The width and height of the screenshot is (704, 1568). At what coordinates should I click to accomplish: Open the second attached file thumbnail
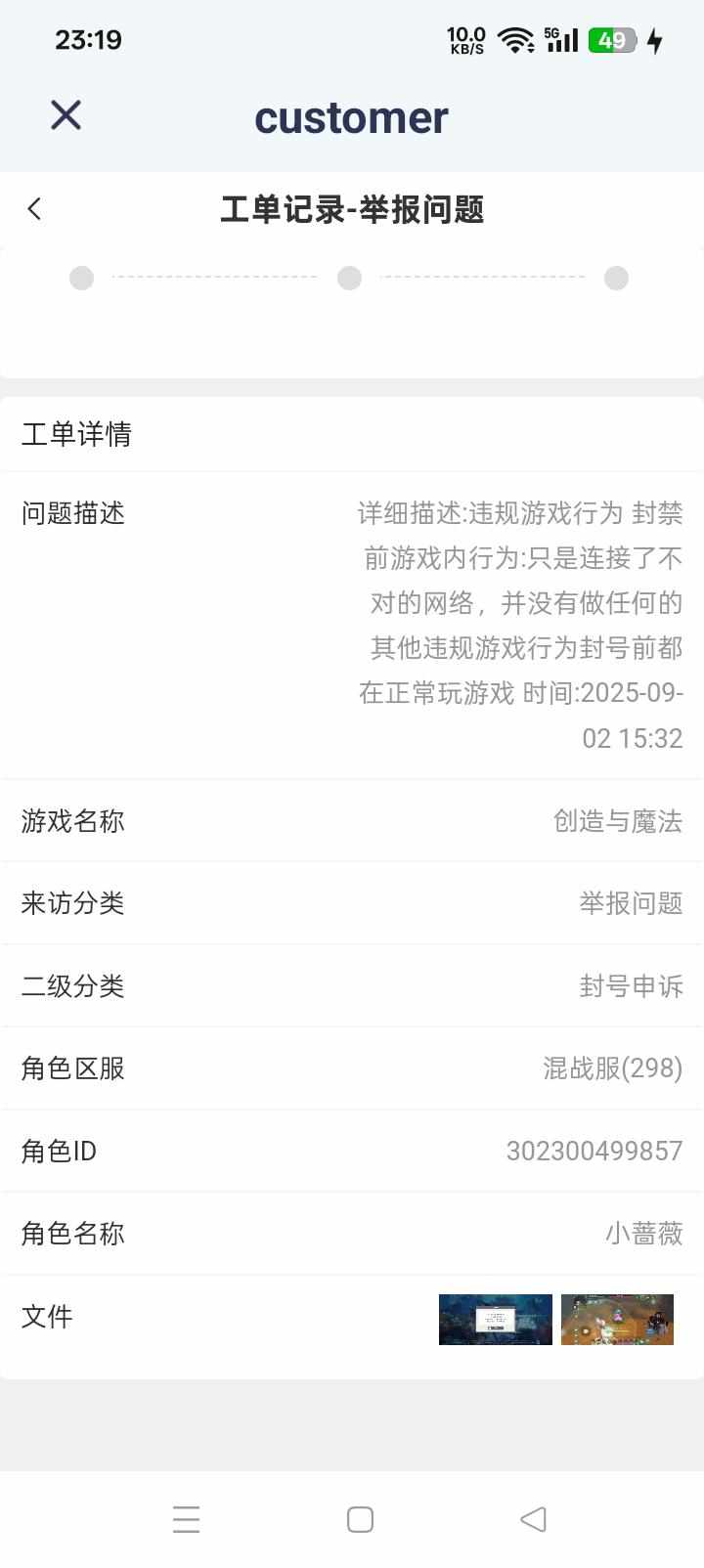[x=617, y=1320]
